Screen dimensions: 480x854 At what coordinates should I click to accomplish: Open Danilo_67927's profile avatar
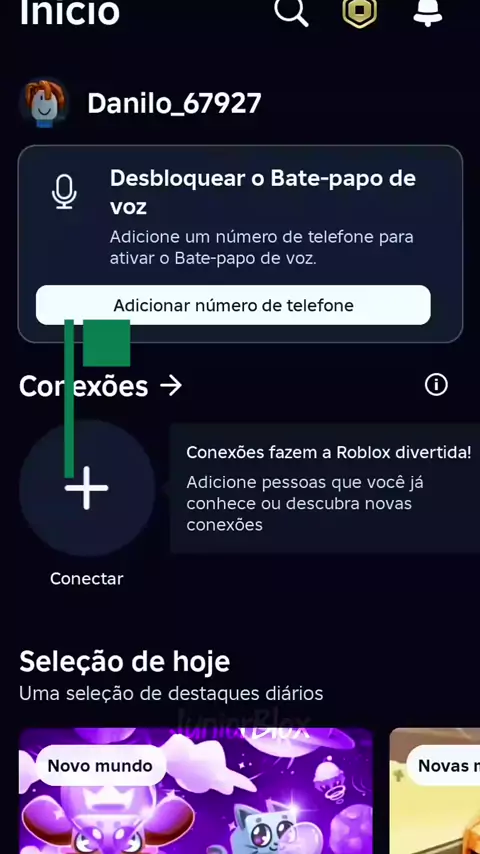coord(44,103)
